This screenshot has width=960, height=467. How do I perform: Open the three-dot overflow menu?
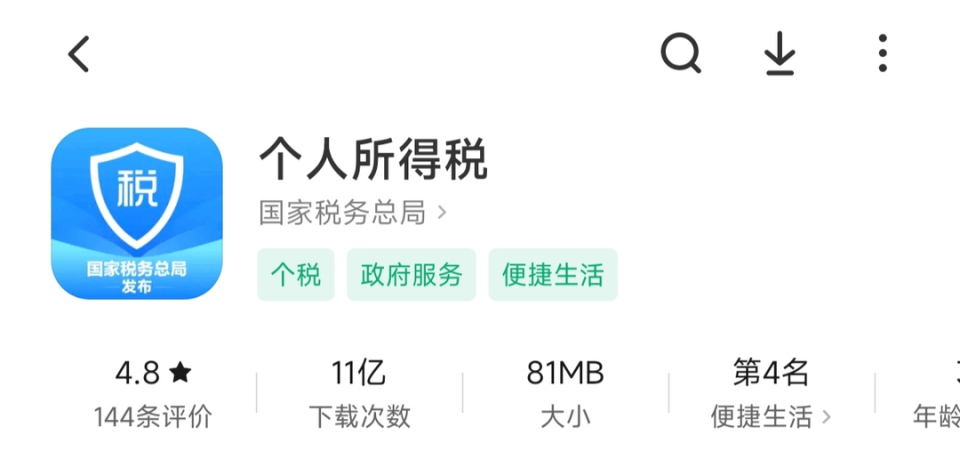pos(882,54)
